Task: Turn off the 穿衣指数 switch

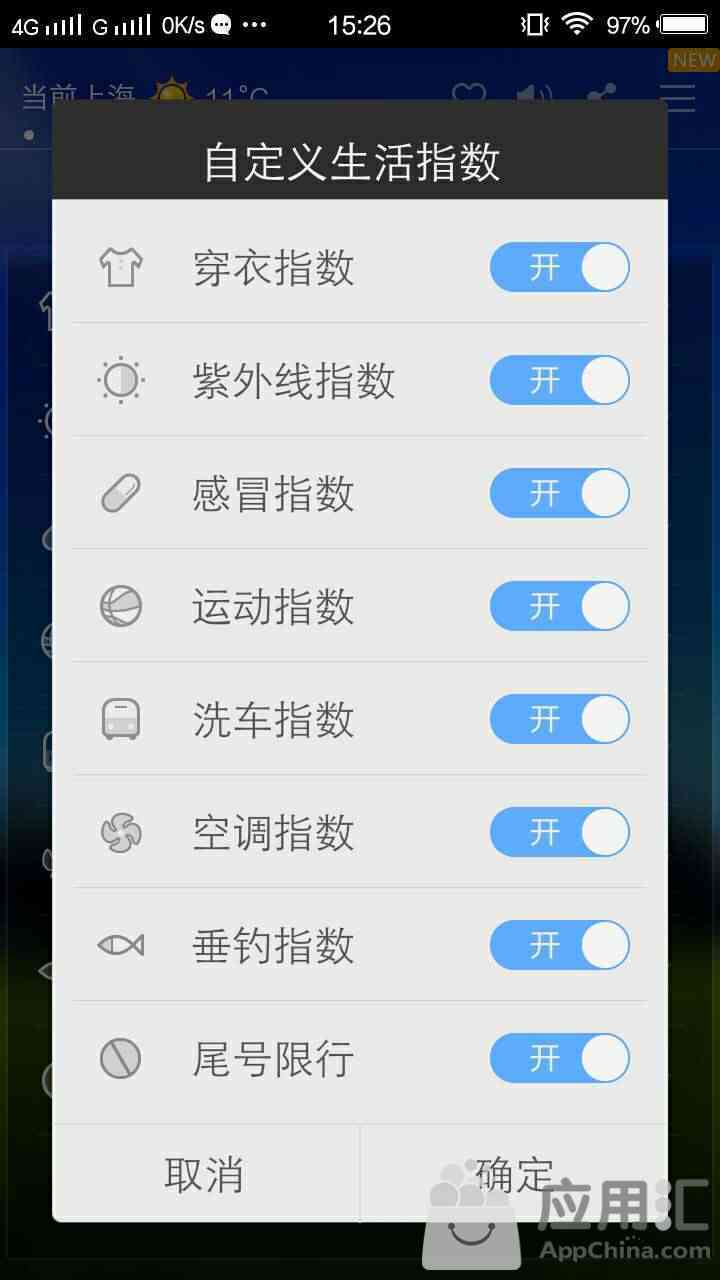Action: (x=559, y=267)
